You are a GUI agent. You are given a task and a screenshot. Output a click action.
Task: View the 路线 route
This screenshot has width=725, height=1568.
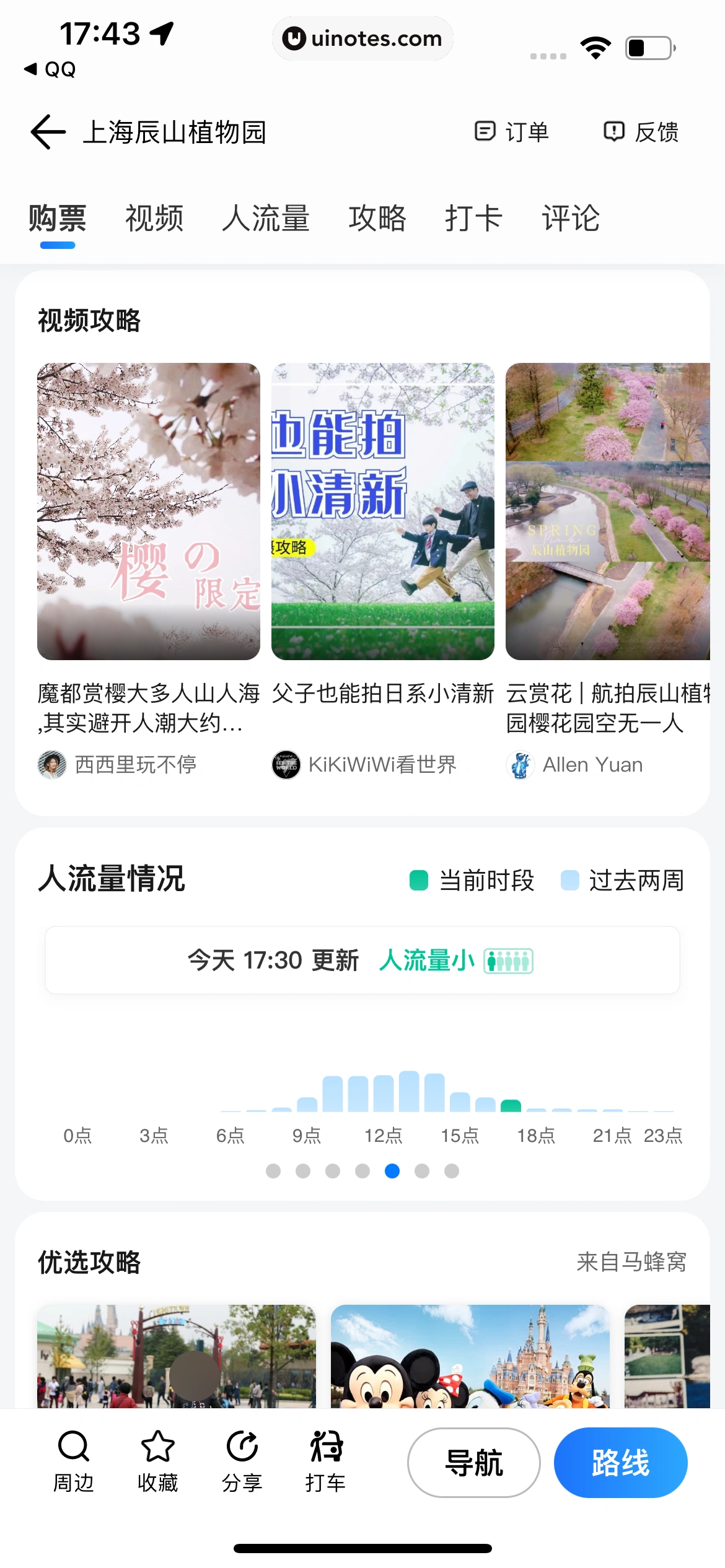tap(620, 1463)
